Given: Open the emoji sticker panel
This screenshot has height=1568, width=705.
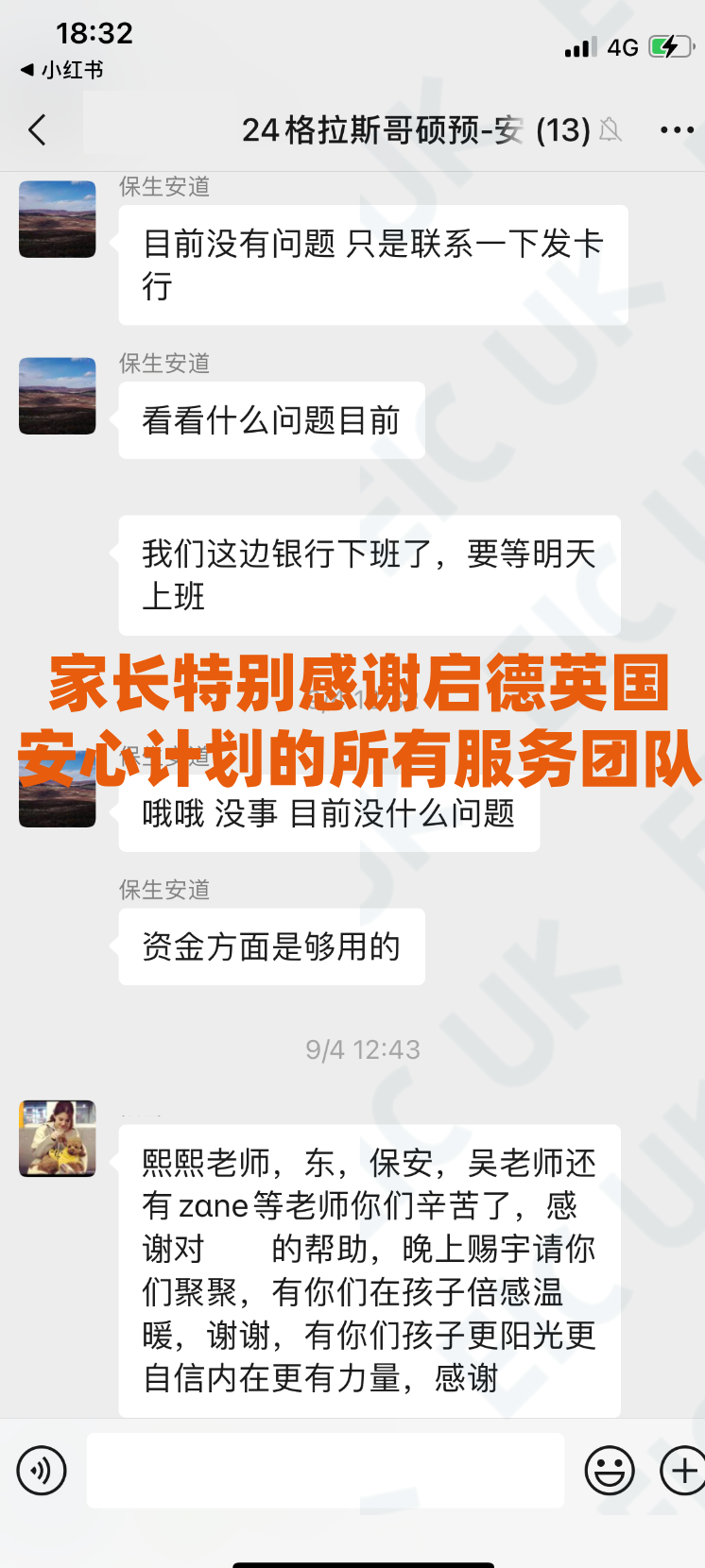Looking at the screenshot, I should coord(610,1471).
